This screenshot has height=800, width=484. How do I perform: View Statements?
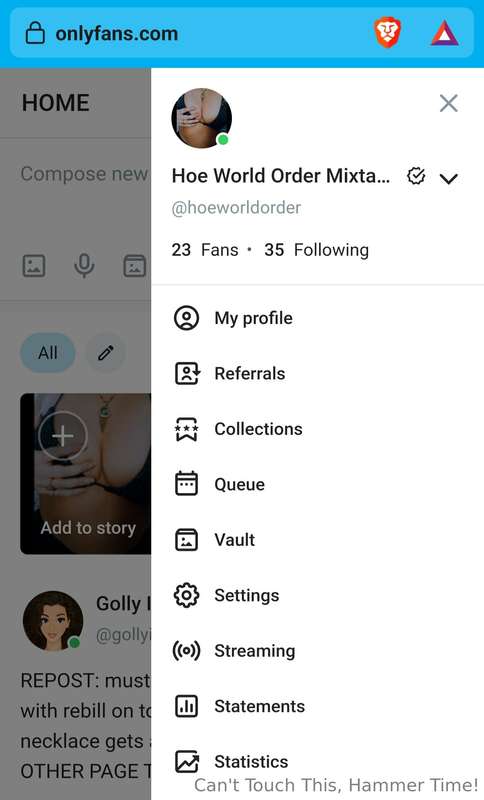tap(317, 706)
